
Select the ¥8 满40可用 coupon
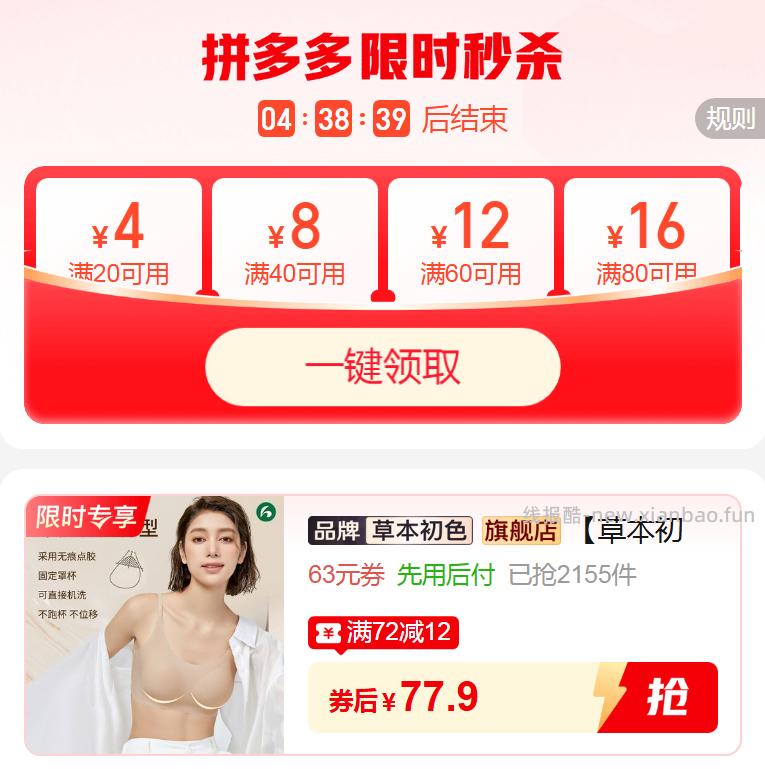point(295,239)
